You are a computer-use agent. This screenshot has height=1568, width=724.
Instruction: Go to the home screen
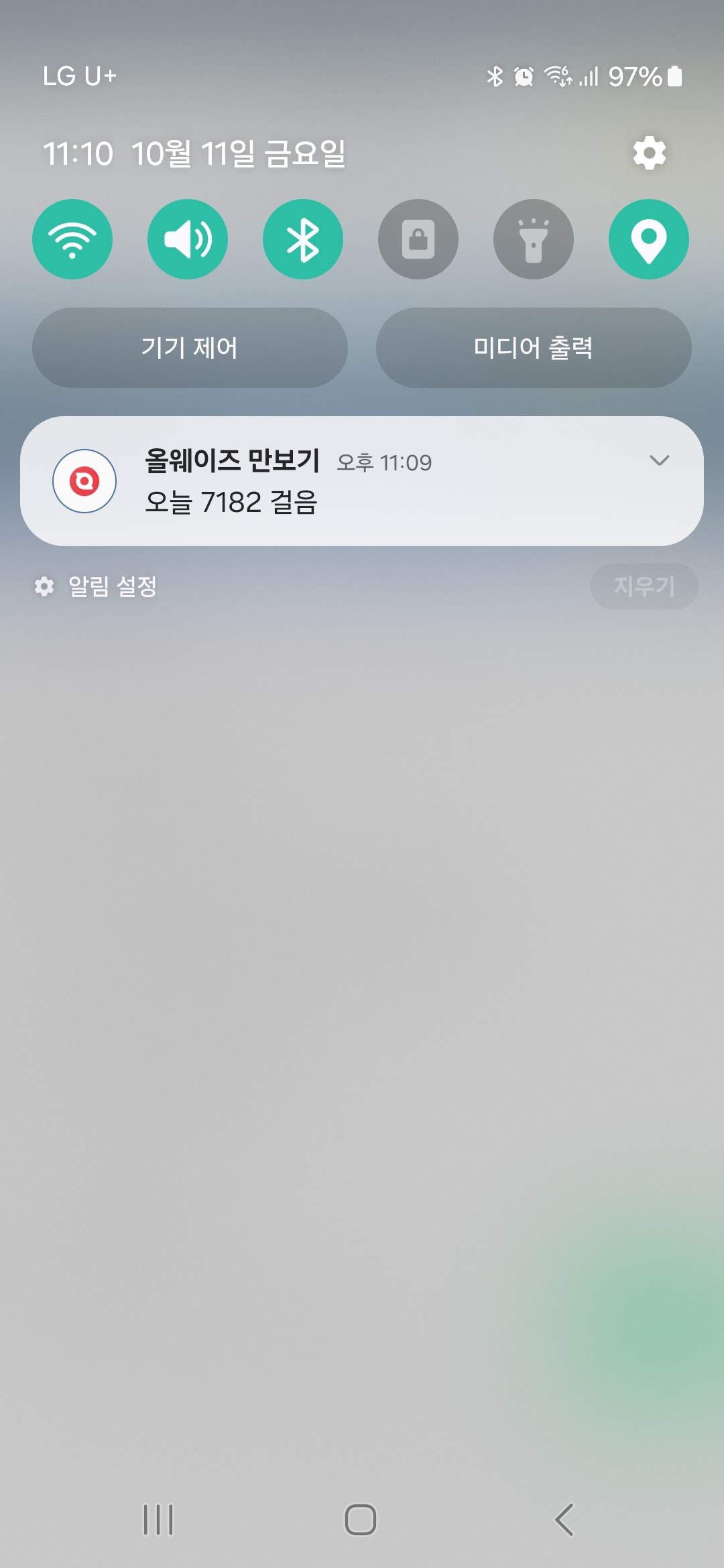(361, 1520)
